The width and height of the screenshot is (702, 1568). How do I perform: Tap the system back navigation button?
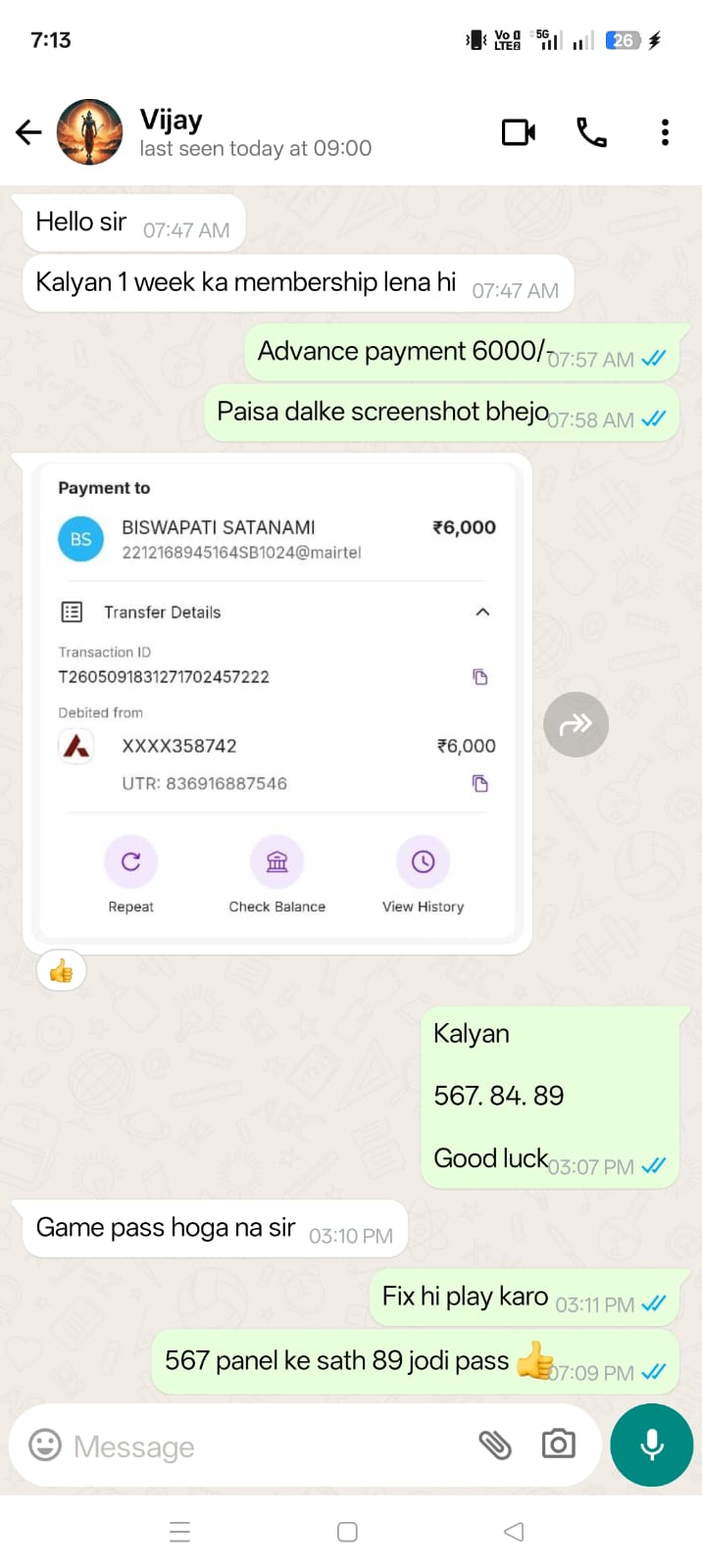[514, 1532]
